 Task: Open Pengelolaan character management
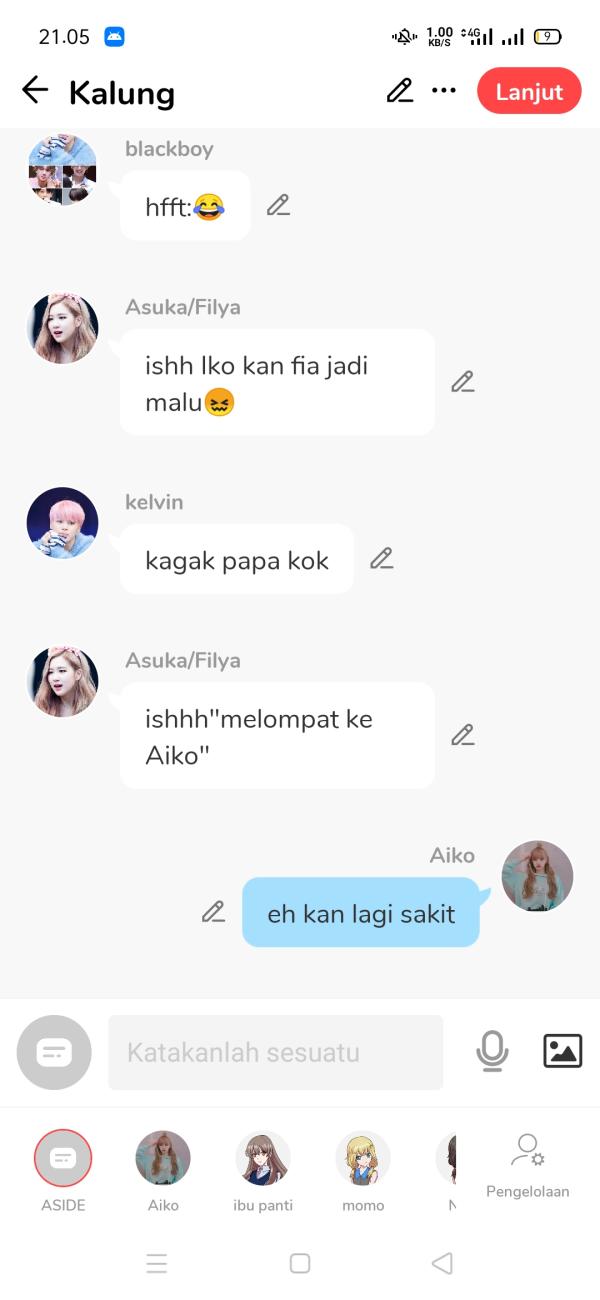pos(527,1163)
